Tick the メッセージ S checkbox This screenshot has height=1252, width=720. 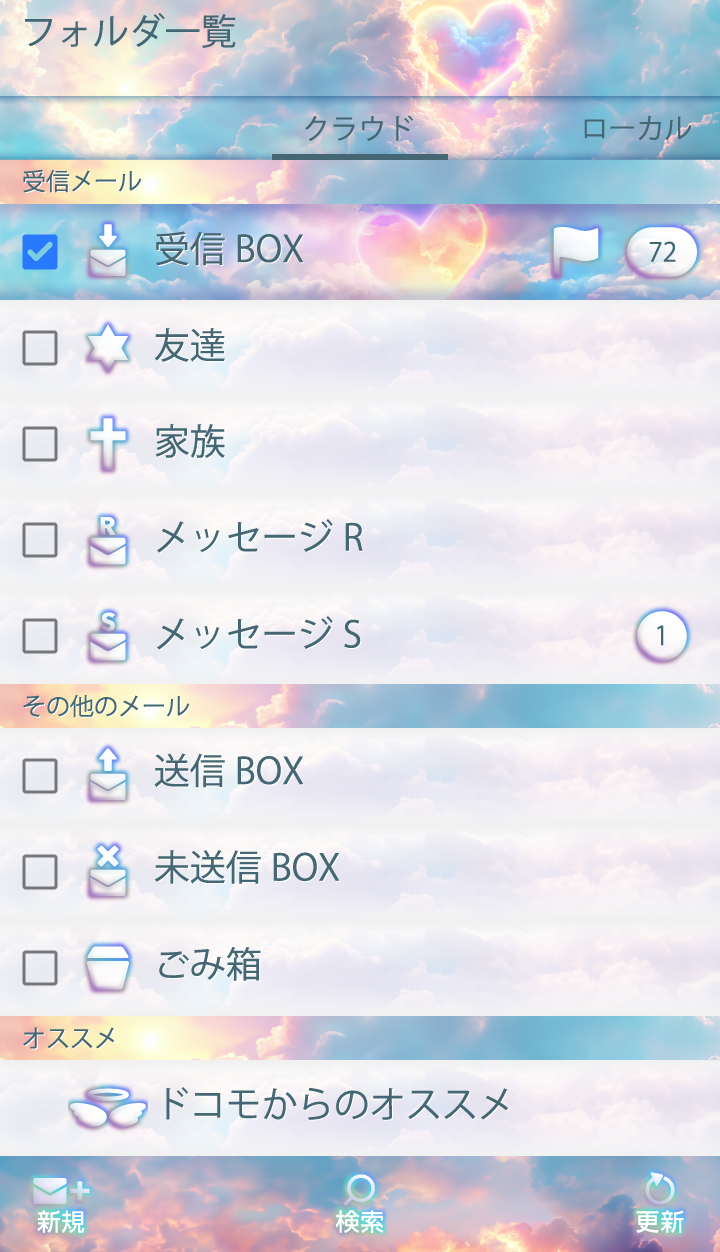pos(40,635)
